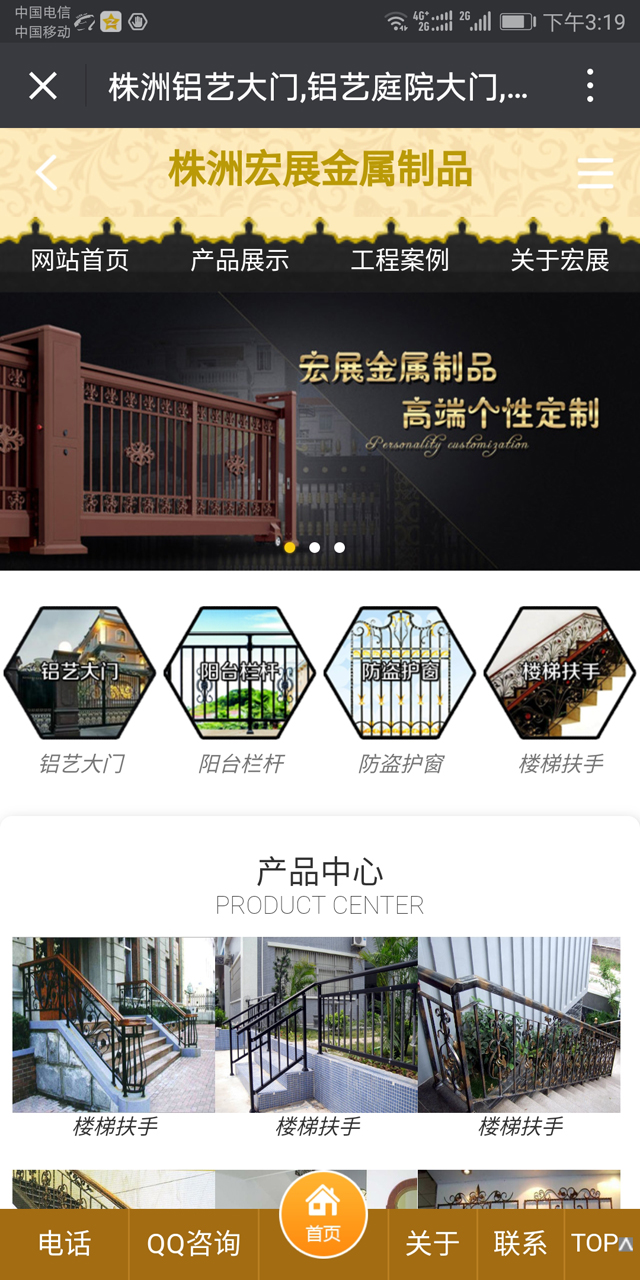This screenshot has height=1280, width=640.
Task: Select the 阳台栏杆 category
Action: (x=240, y=673)
